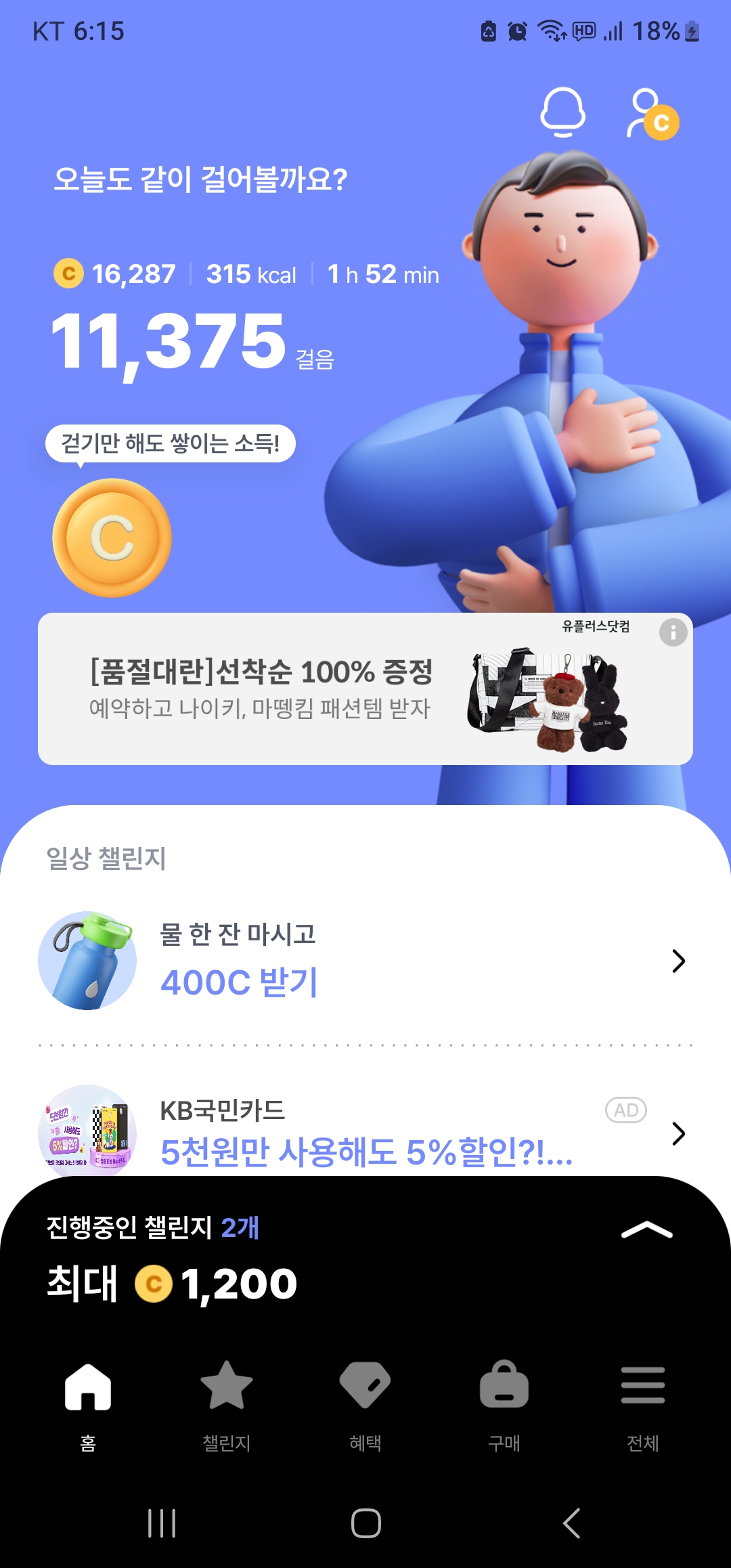Open the recent apps button
The height and width of the screenshot is (1568, 731).
162,1523
